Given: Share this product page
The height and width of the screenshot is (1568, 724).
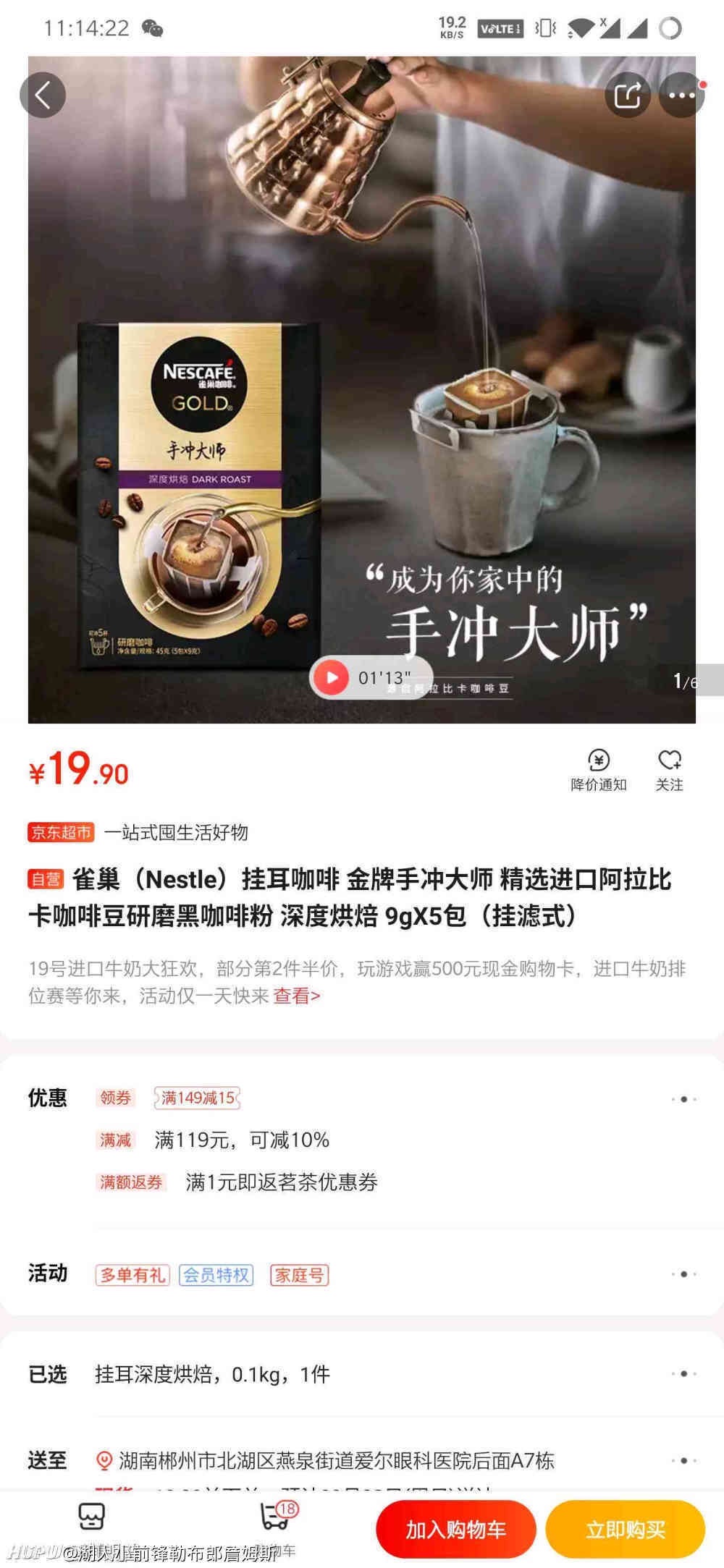Looking at the screenshot, I should click(x=627, y=95).
